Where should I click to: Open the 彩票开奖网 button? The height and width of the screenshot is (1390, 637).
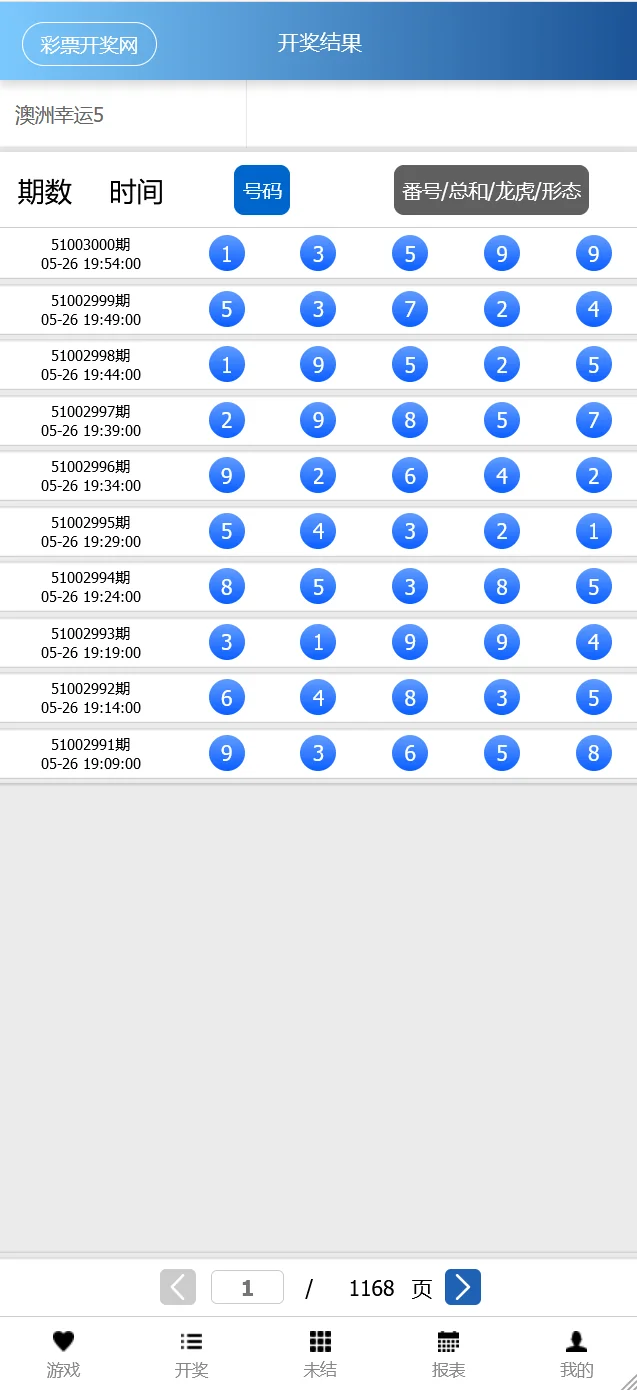click(89, 44)
